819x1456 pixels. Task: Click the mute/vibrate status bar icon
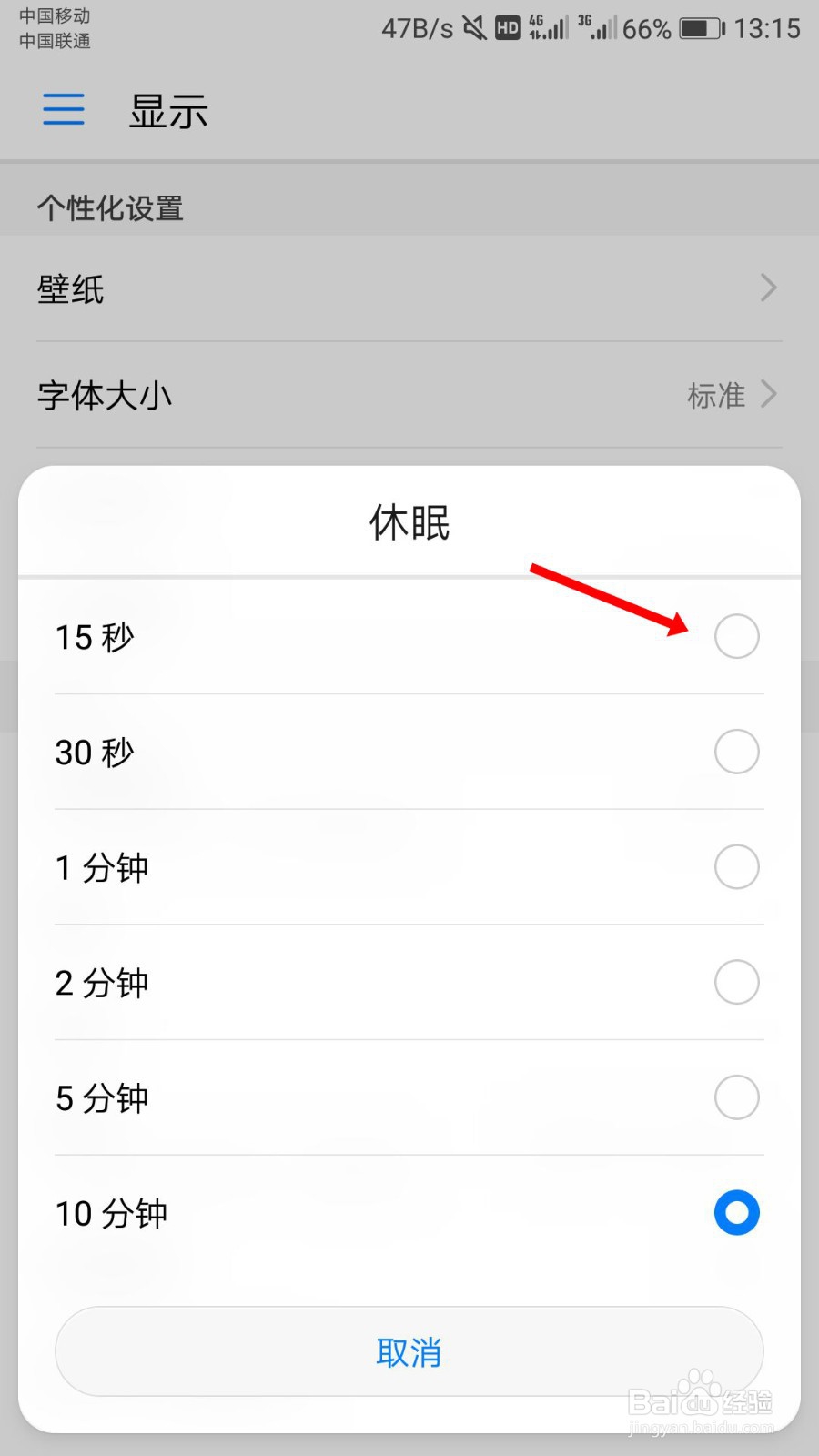pos(473,27)
